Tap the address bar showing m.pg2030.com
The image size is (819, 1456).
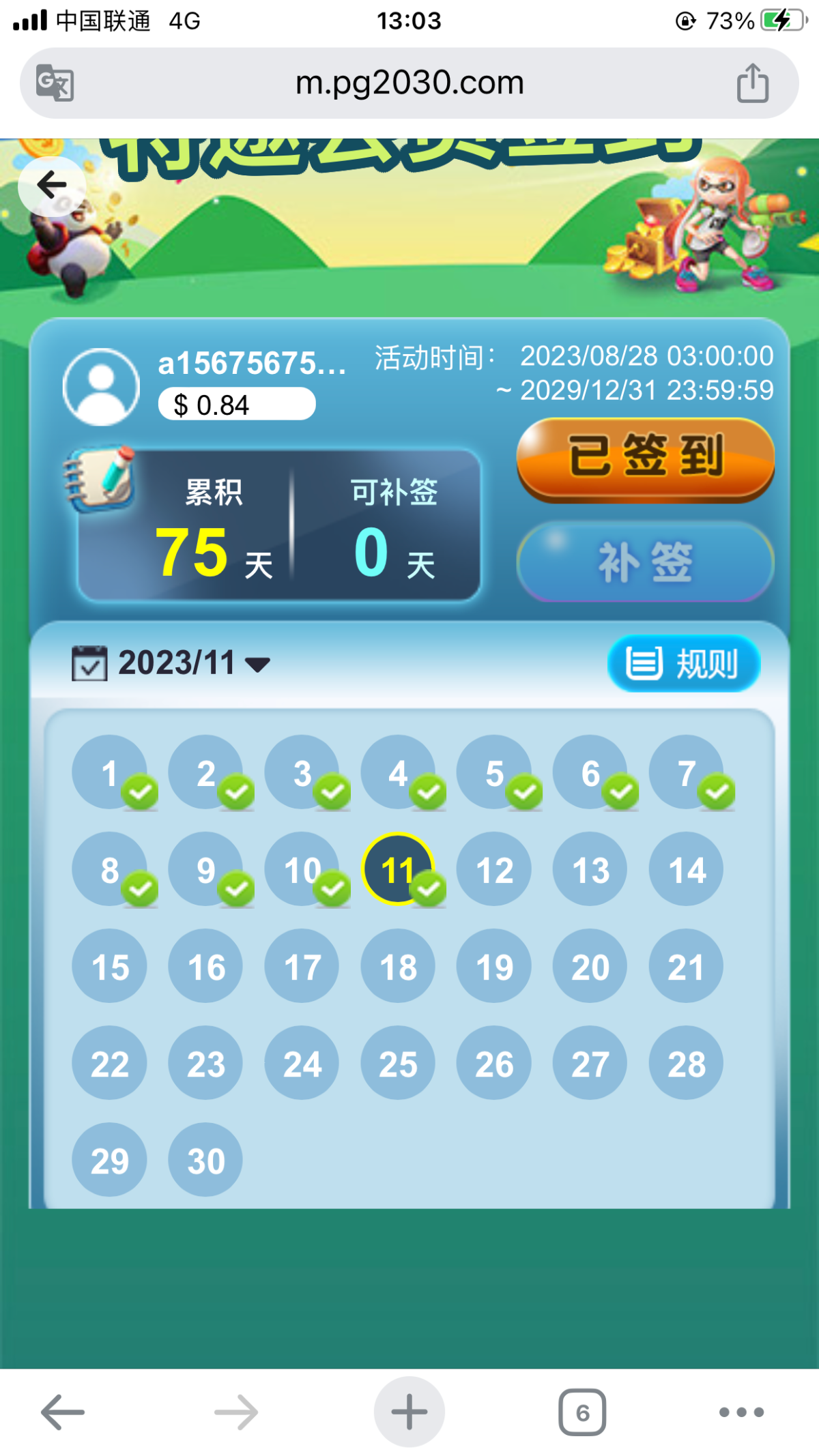[x=408, y=82]
